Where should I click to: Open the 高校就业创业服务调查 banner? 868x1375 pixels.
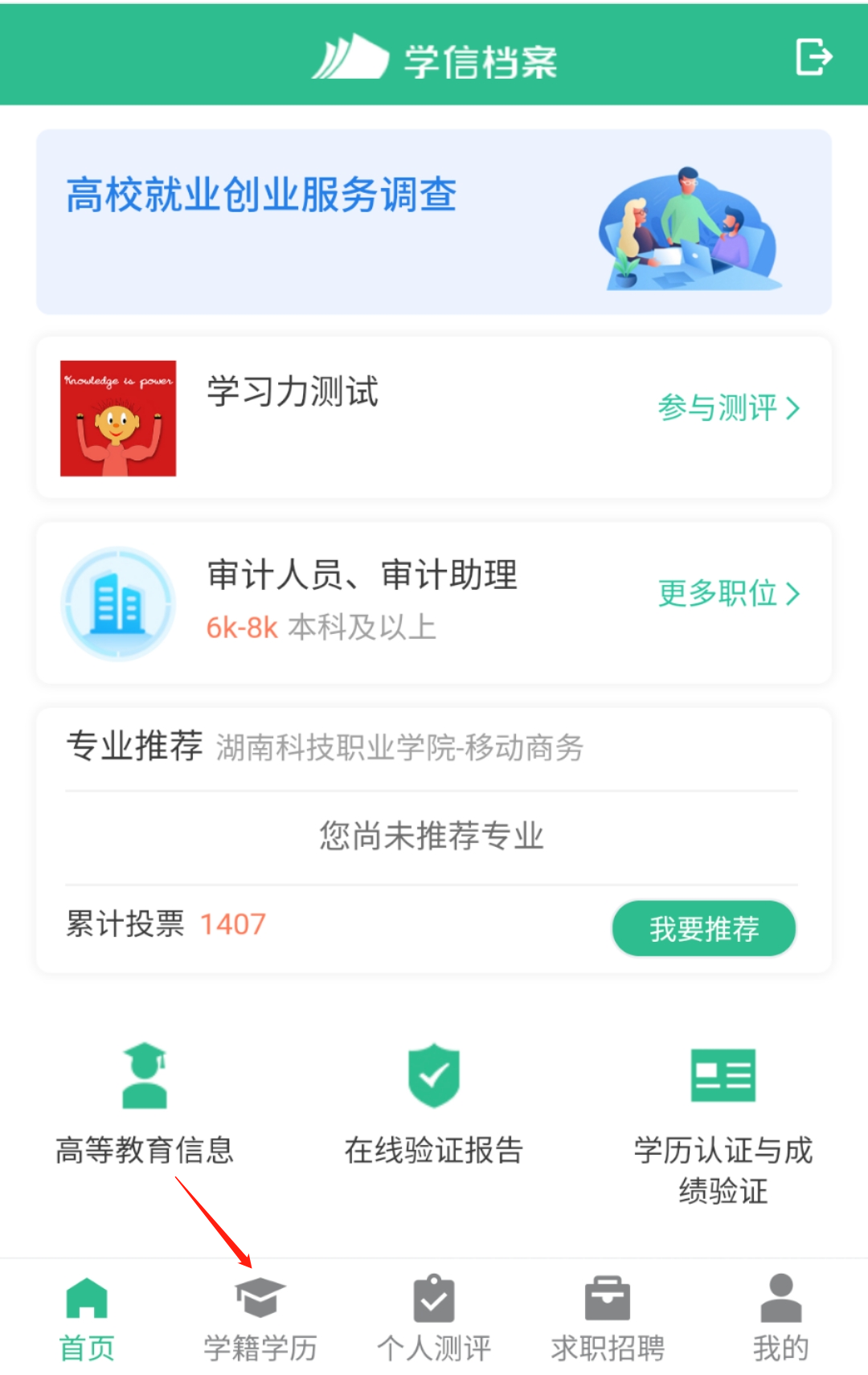(x=434, y=221)
